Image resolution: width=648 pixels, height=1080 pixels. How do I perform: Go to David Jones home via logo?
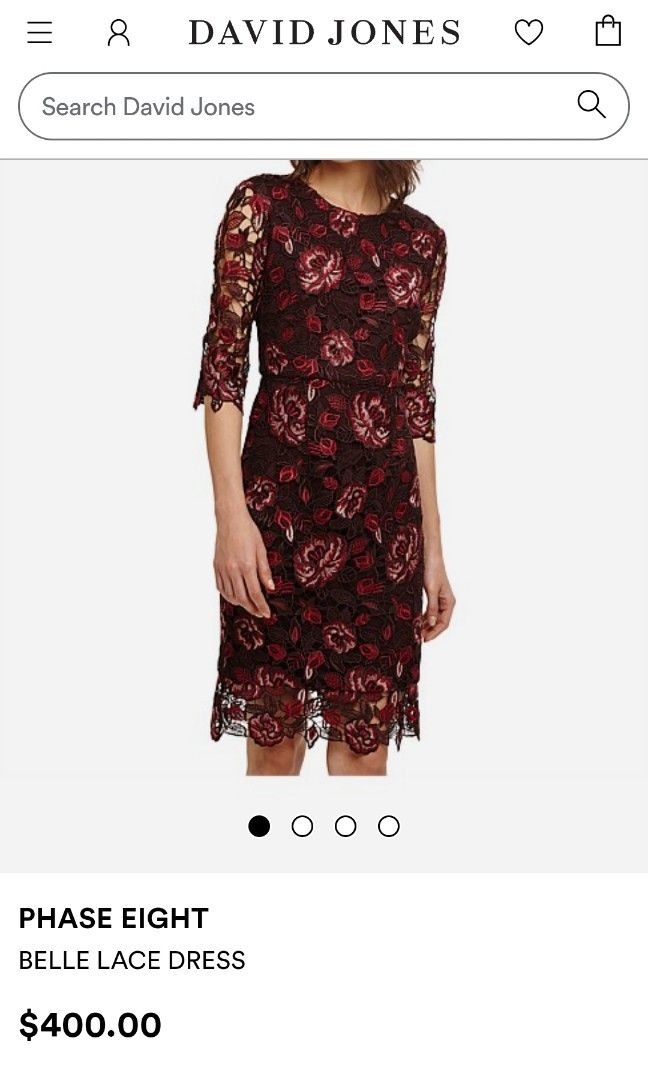(x=324, y=33)
